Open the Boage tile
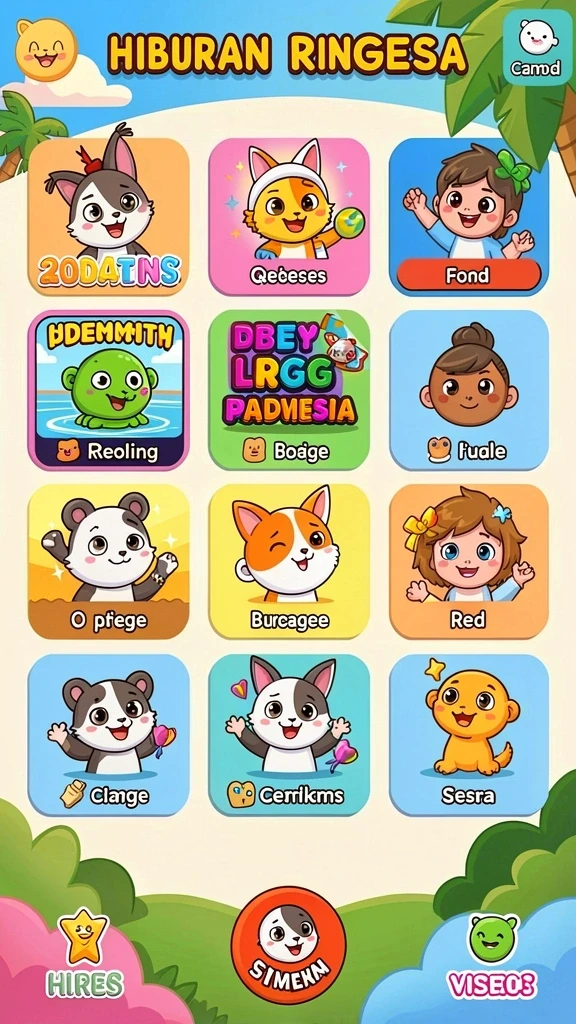 289,390
